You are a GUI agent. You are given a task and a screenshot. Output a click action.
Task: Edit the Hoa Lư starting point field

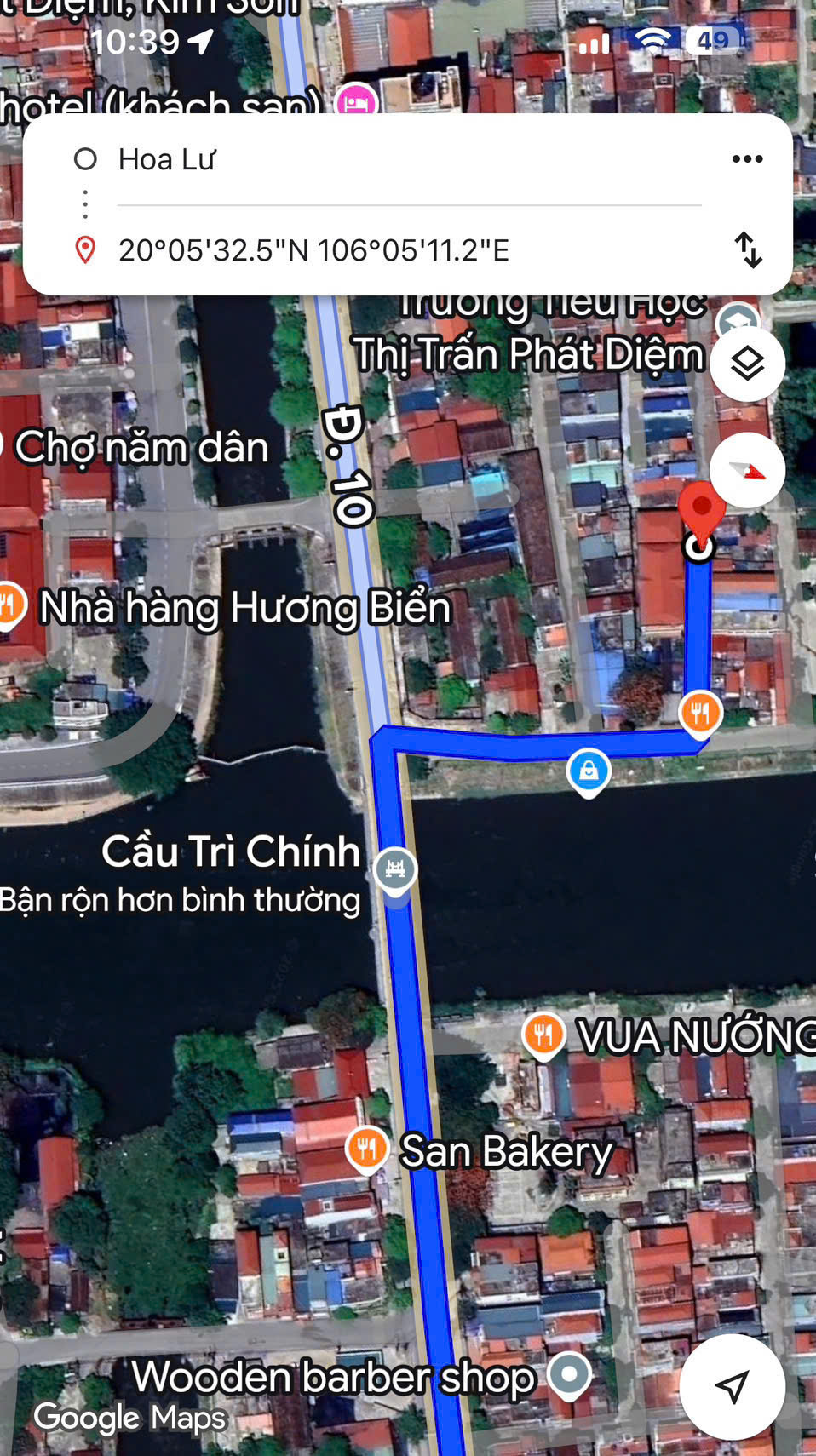click(409, 159)
